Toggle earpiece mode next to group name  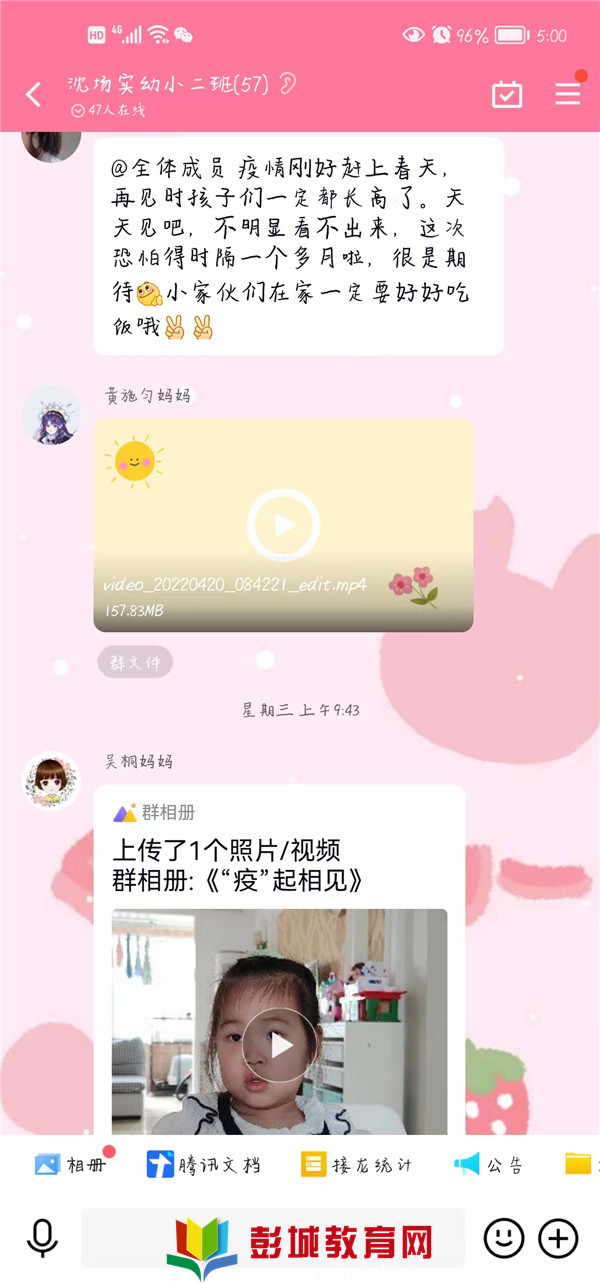(x=288, y=84)
